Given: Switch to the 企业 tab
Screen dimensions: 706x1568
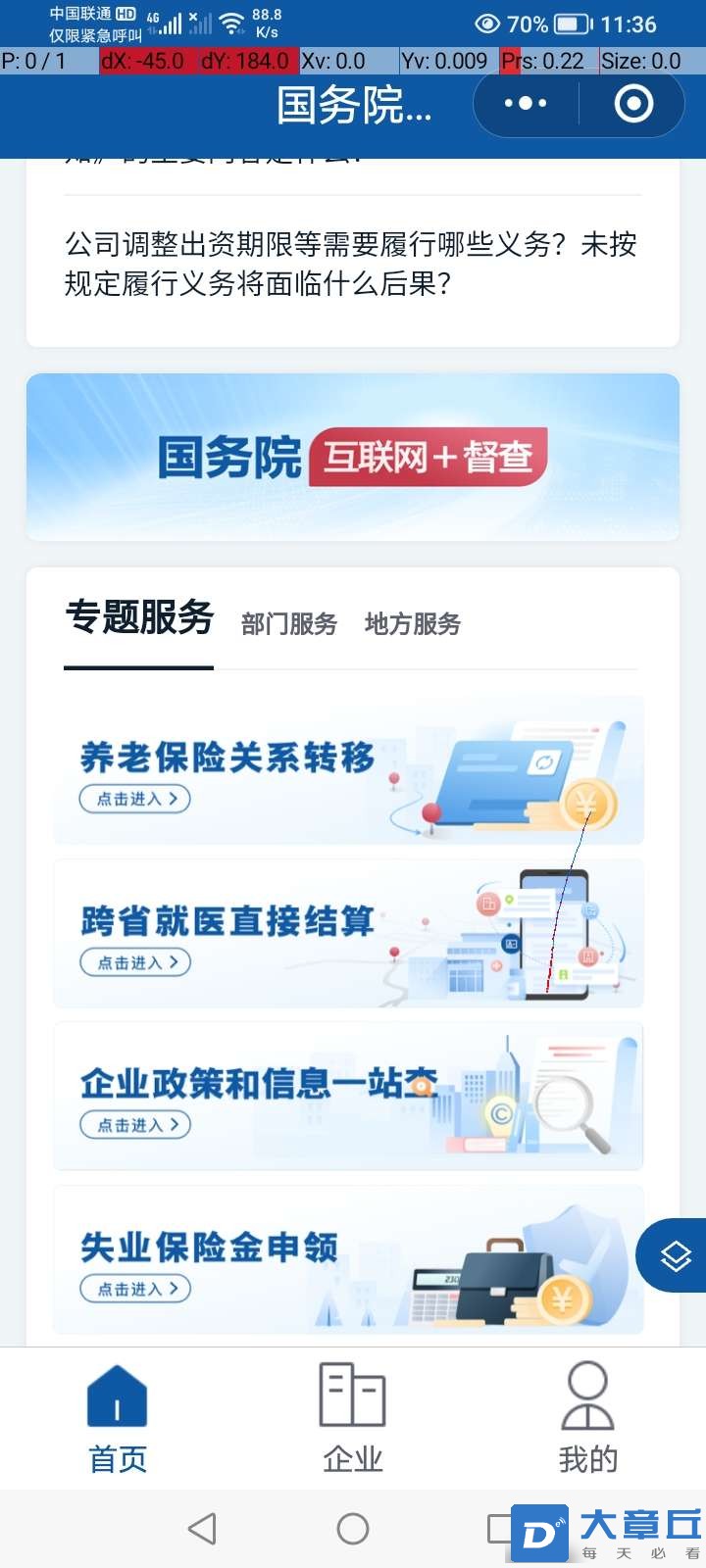Looking at the screenshot, I should (x=353, y=1418).
